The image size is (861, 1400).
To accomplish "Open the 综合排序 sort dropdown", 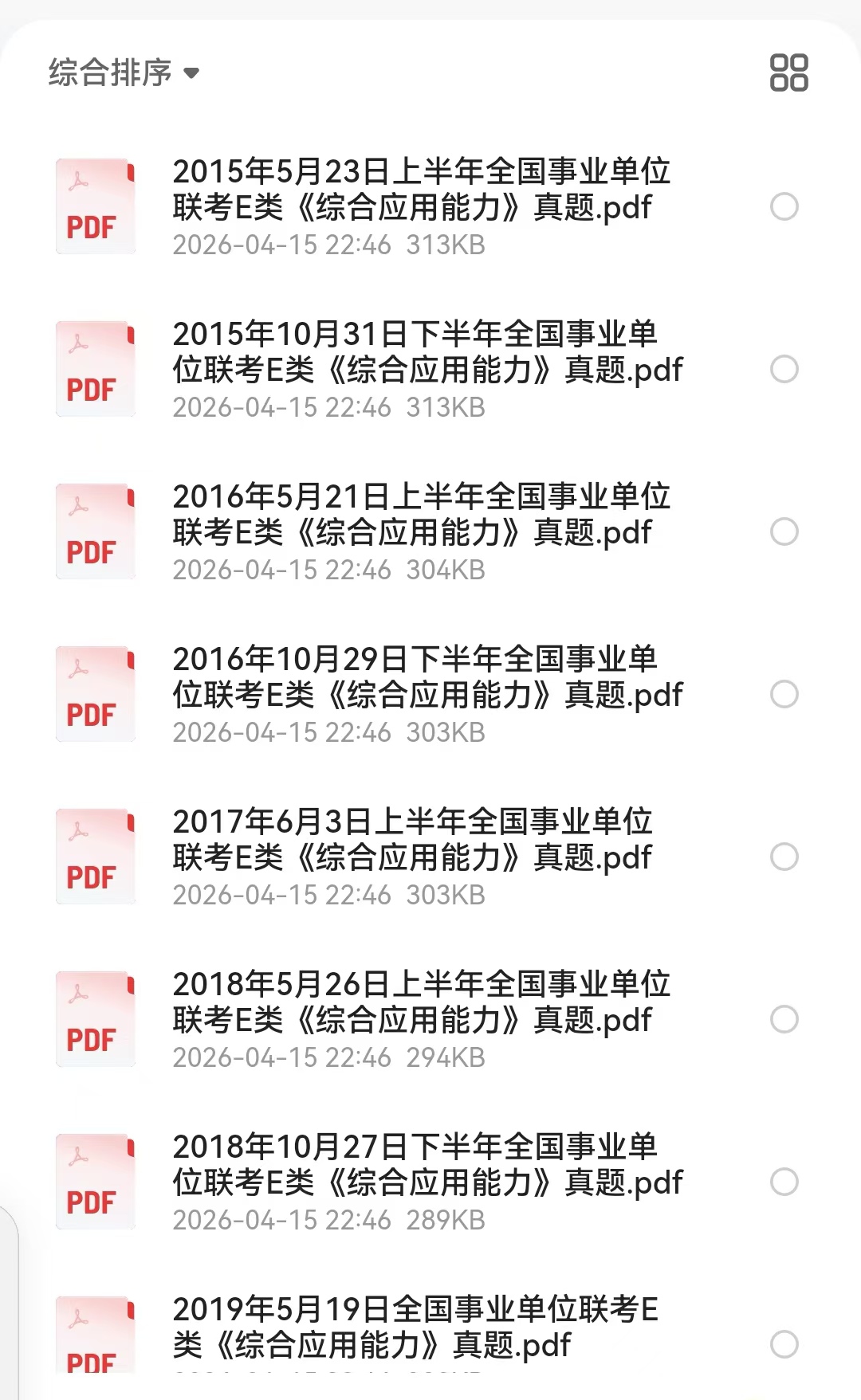I will (124, 73).
